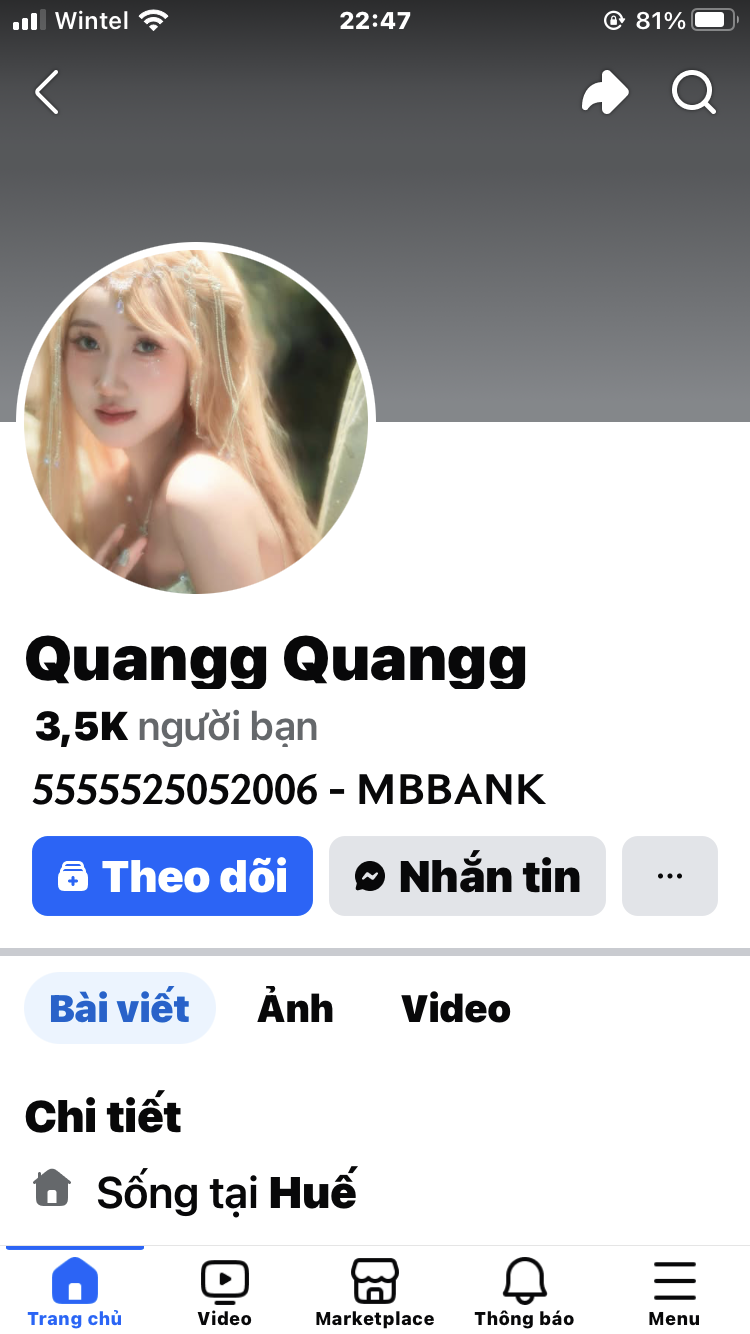Tap the Theo dõi follow button
Image resolution: width=750 pixels, height=1334 pixels.
172,876
